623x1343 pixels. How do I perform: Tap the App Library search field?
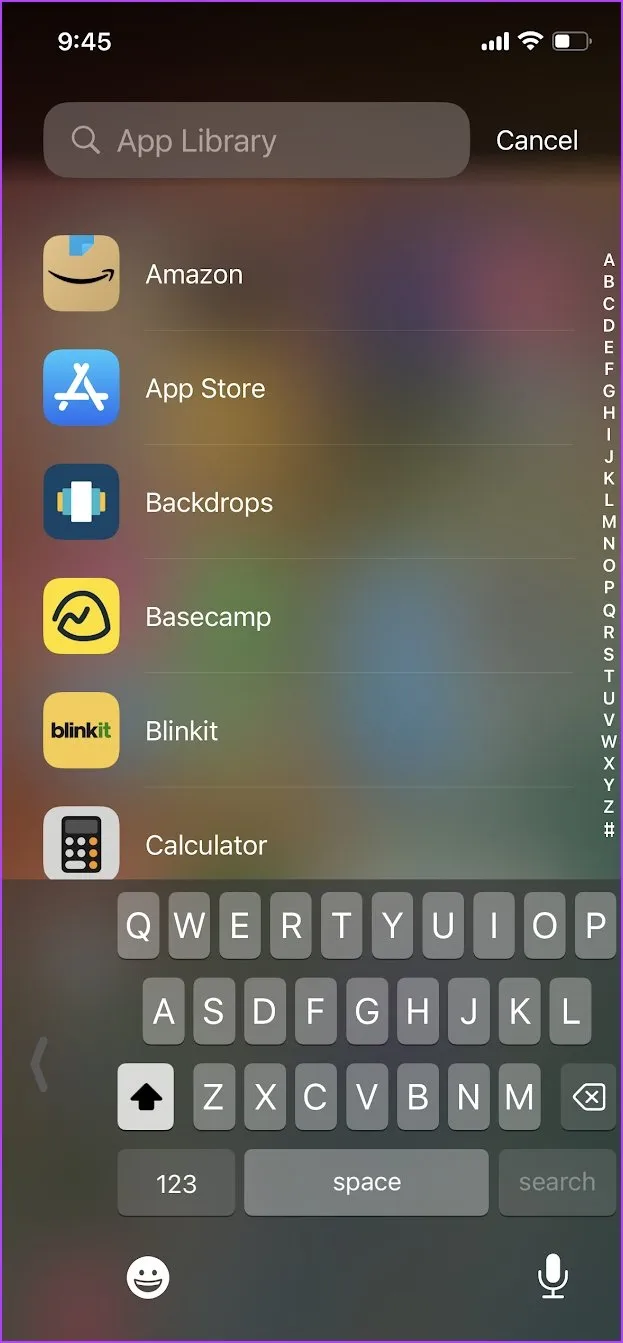pos(256,141)
